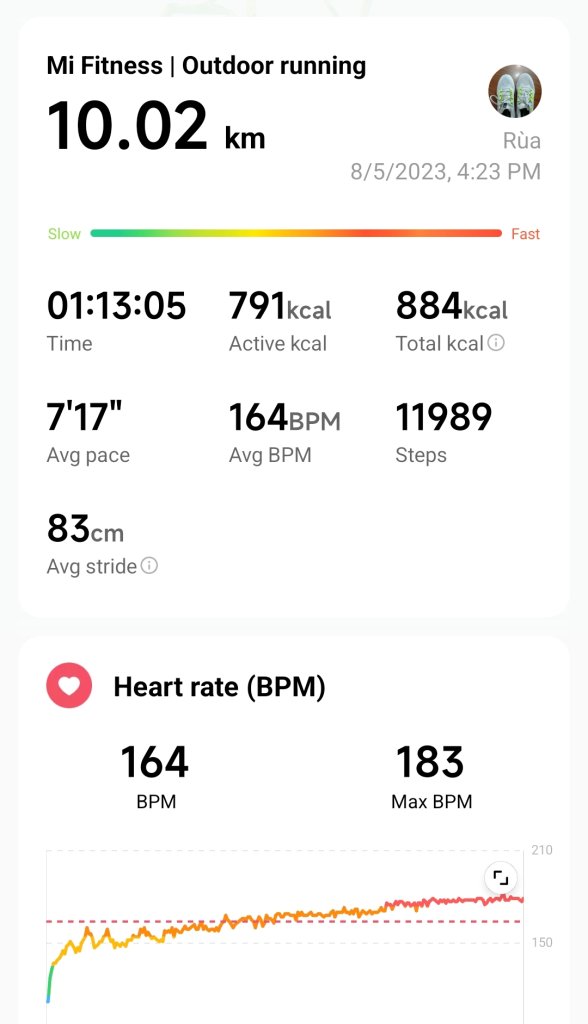Tap the info icon beside Total kcal
The height and width of the screenshot is (1024, 588).
click(x=496, y=342)
